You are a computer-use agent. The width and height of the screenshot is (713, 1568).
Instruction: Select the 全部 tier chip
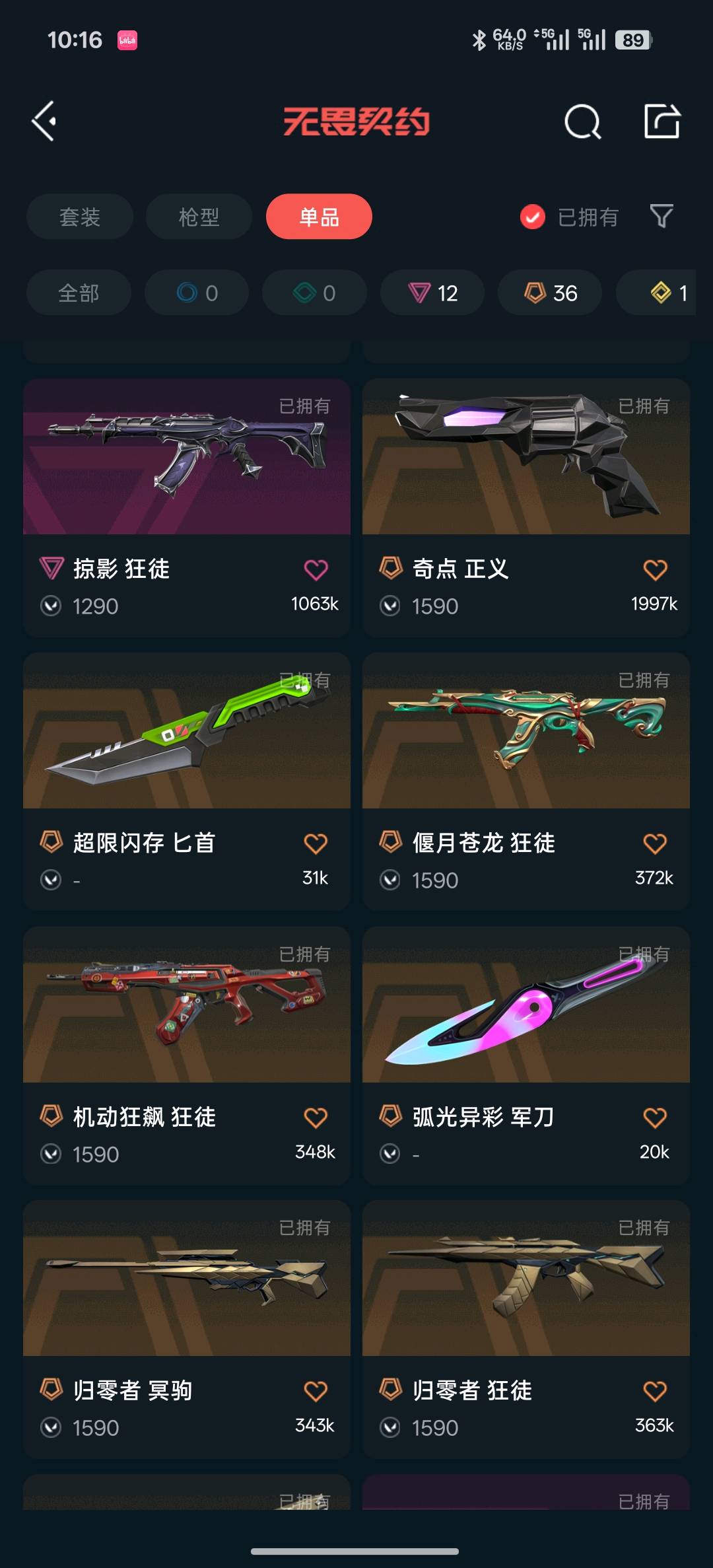[79, 293]
